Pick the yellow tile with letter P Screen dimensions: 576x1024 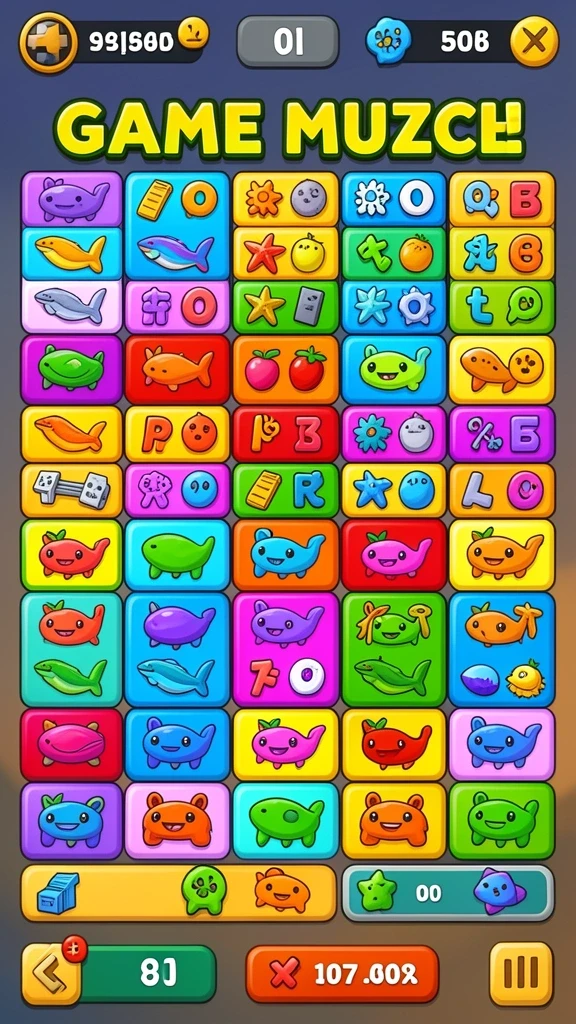pos(177,434)
